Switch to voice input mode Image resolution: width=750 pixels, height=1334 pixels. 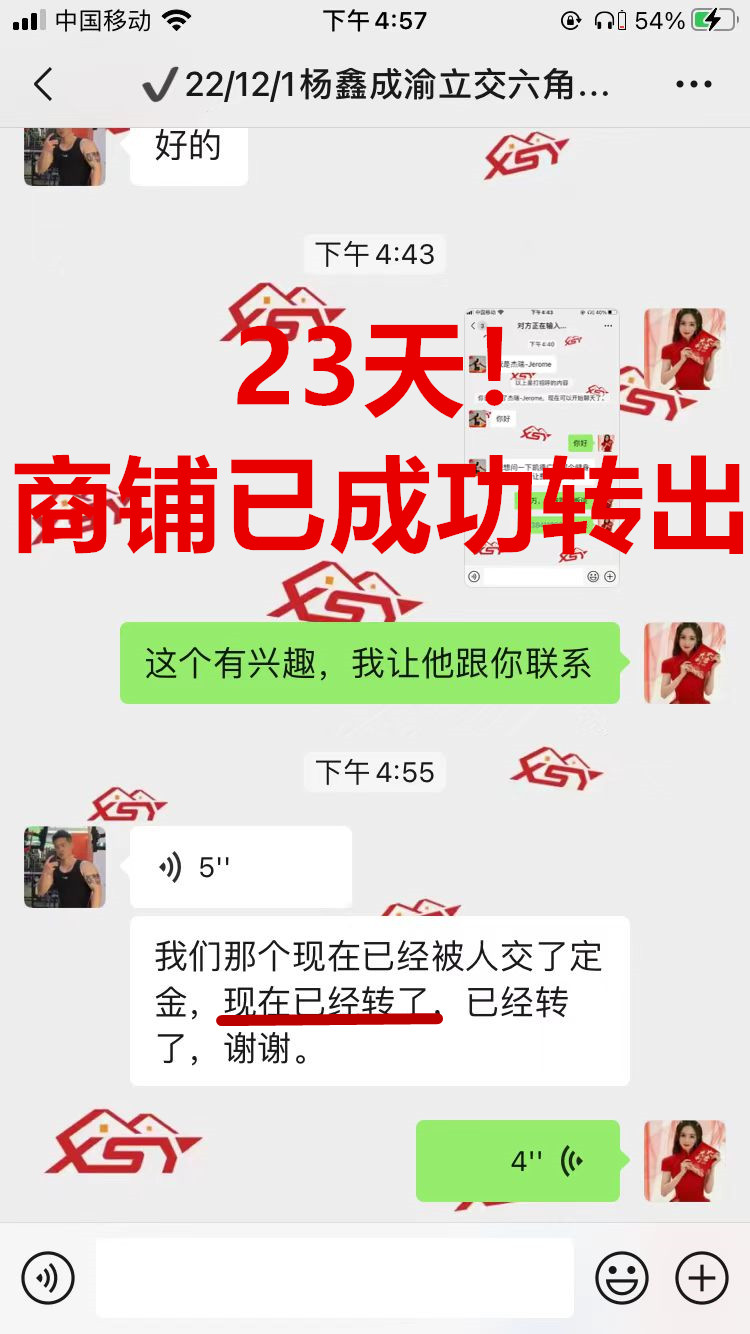click(x=48, y=1277)
